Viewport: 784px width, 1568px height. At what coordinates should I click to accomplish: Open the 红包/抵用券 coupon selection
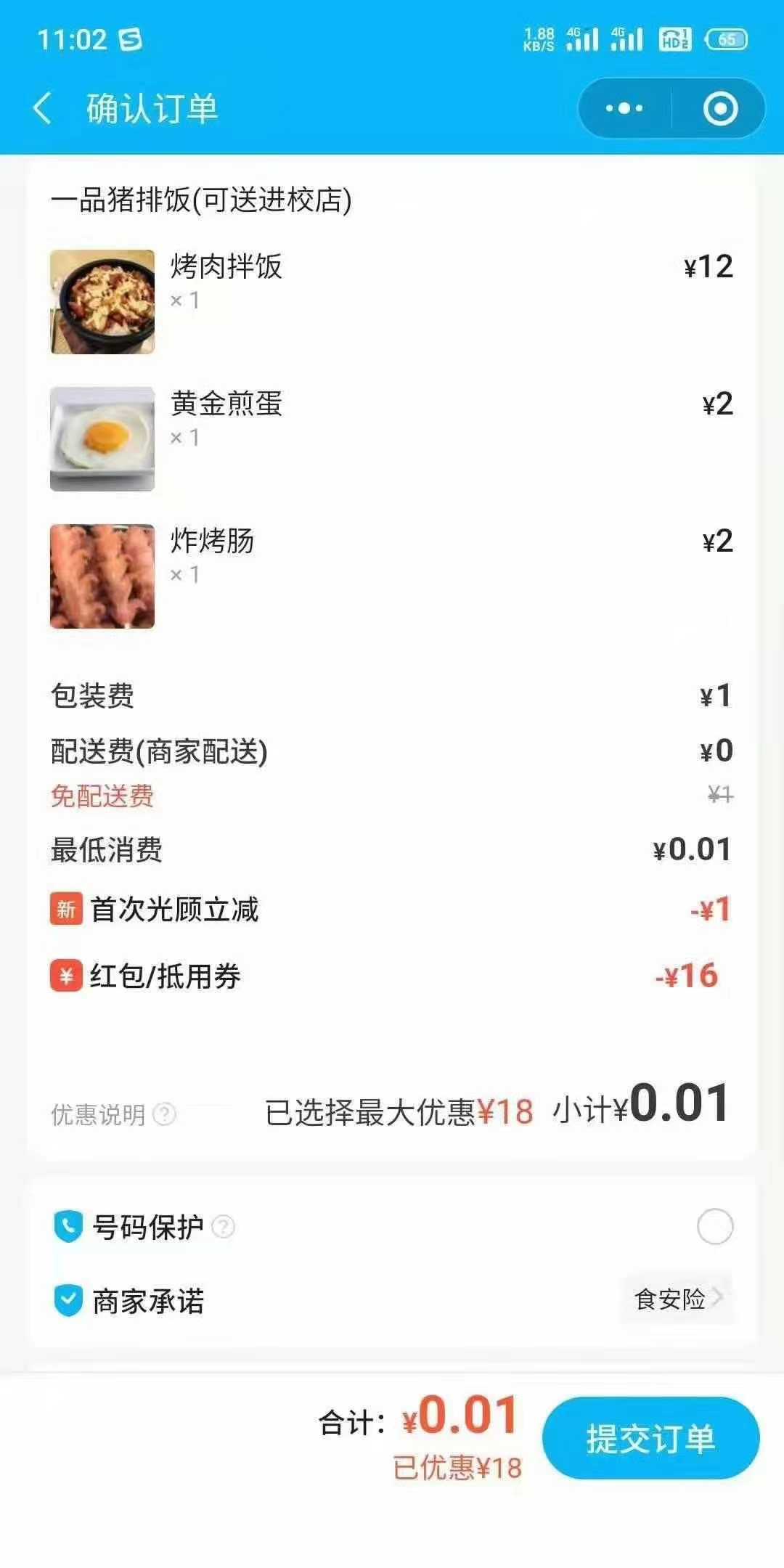point(392,976)
